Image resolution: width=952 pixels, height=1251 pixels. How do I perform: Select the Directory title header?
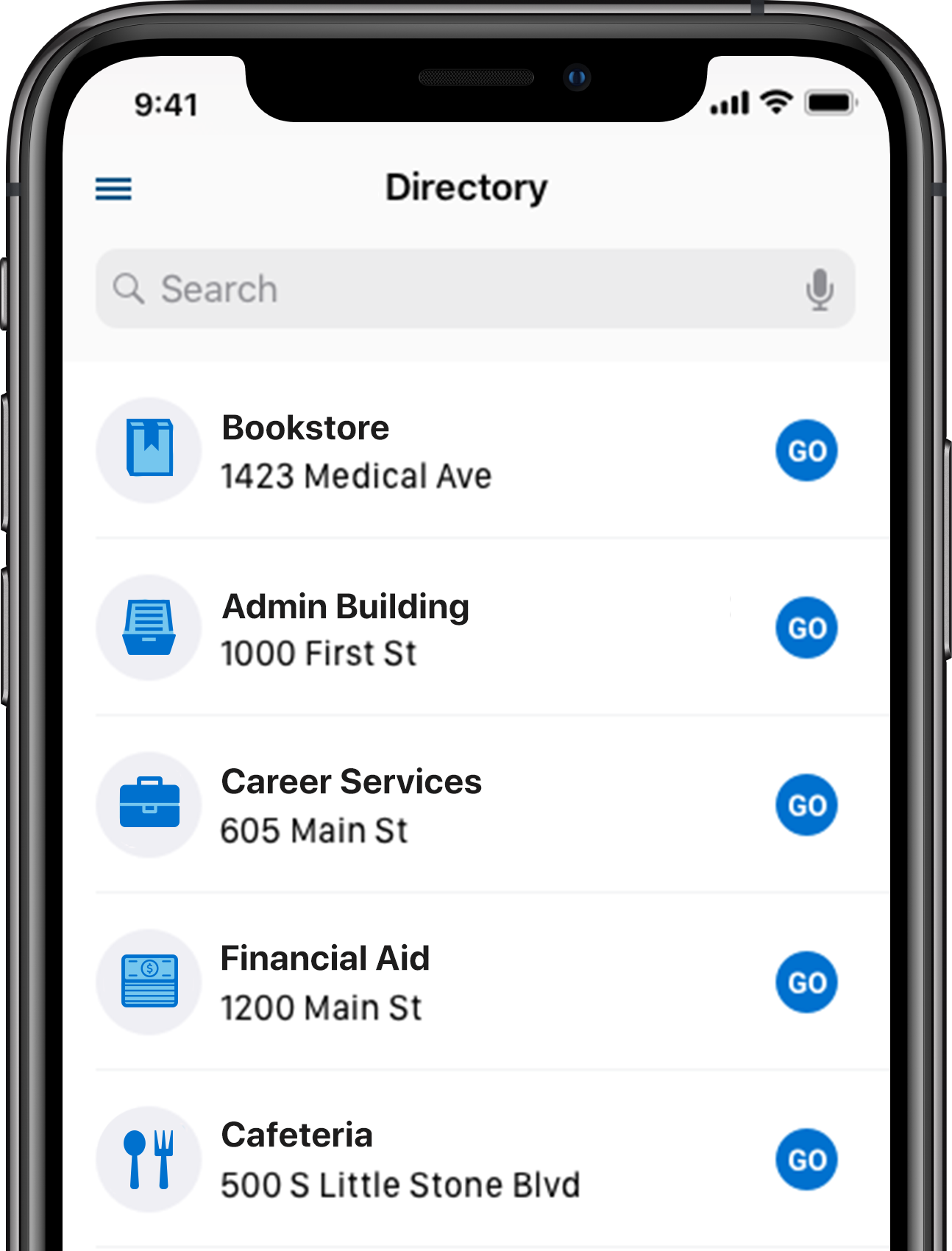point(466,188)
